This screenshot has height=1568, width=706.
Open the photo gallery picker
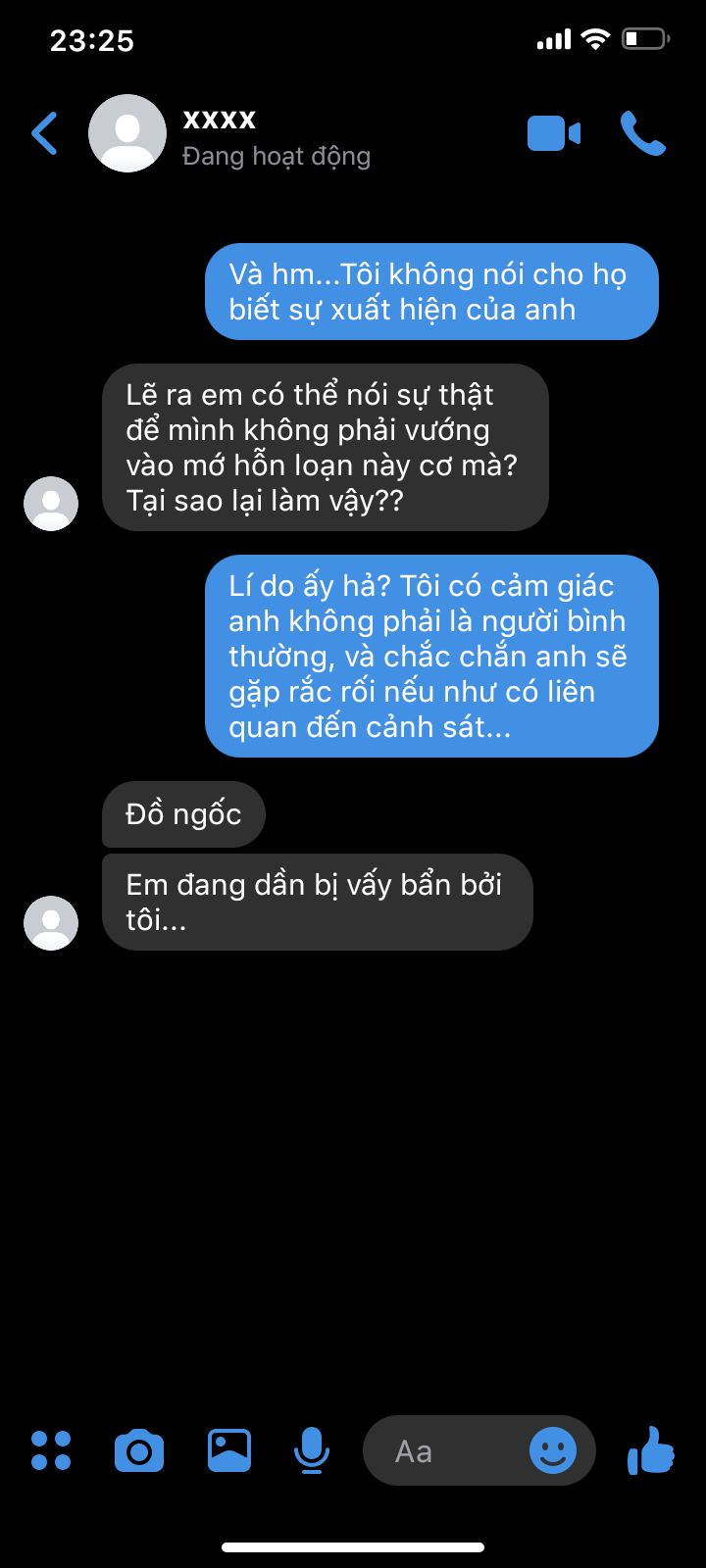[229, 1450]
